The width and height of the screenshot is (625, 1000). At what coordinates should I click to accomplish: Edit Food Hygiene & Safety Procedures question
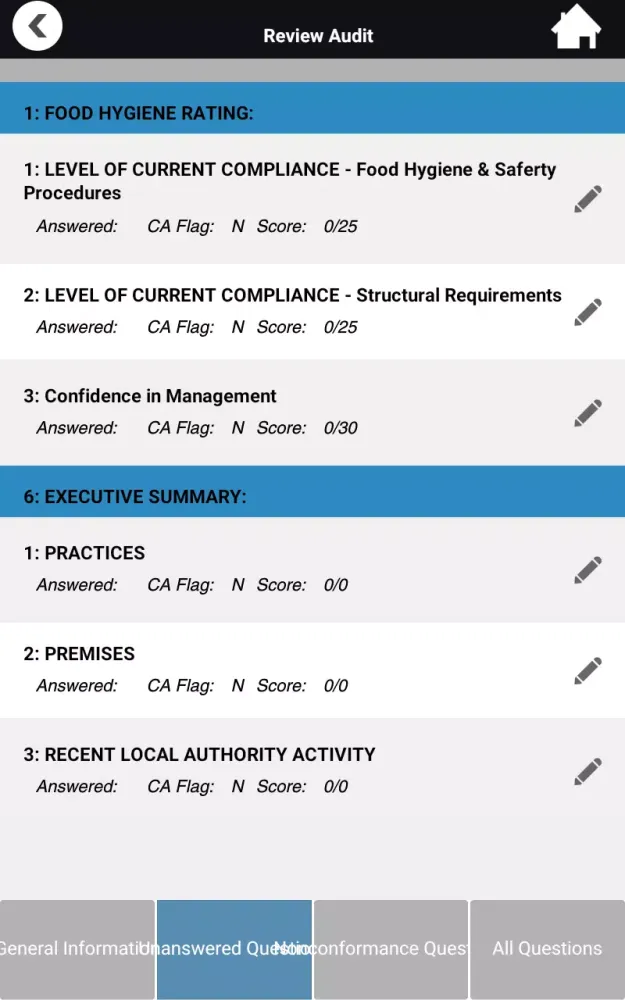[588, 199]
